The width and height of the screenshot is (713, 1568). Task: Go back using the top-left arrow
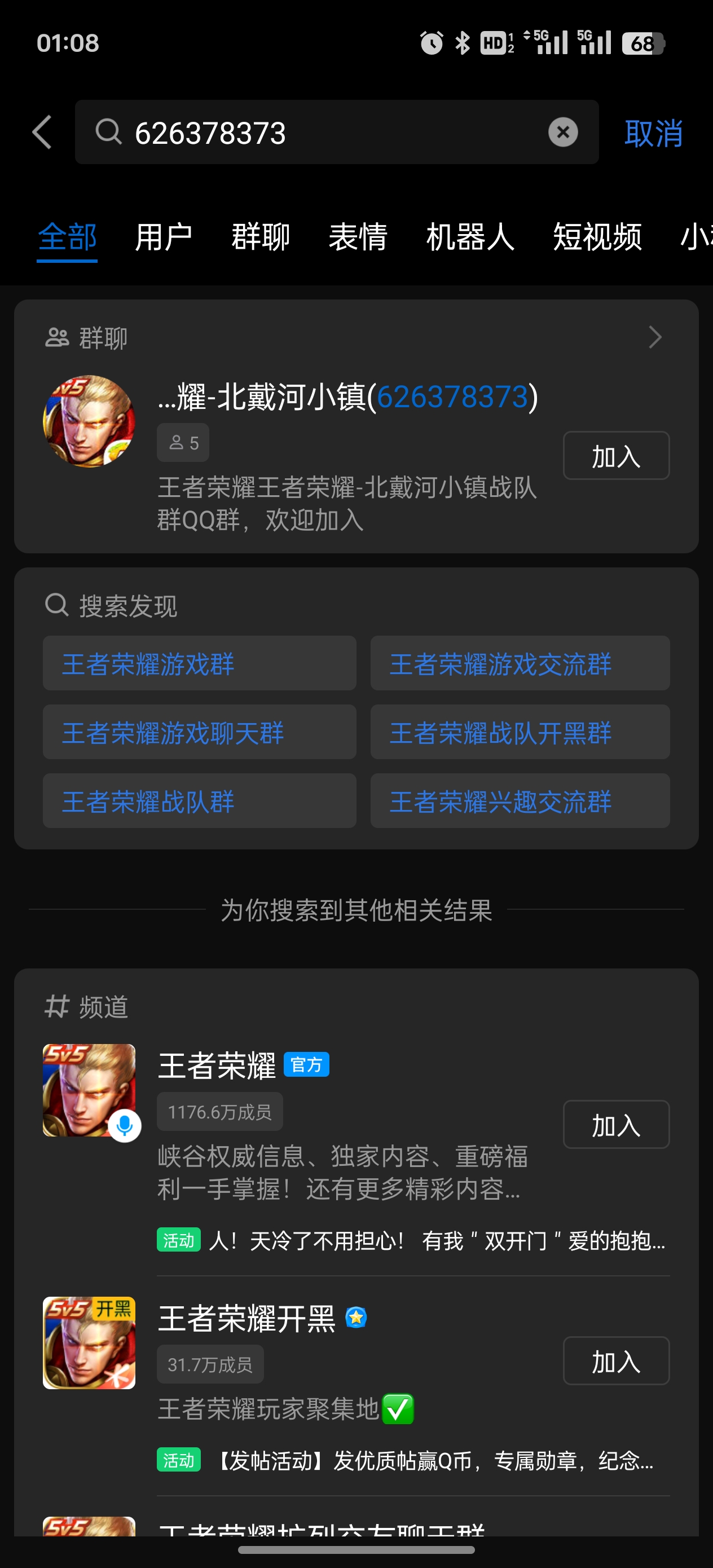42,132
